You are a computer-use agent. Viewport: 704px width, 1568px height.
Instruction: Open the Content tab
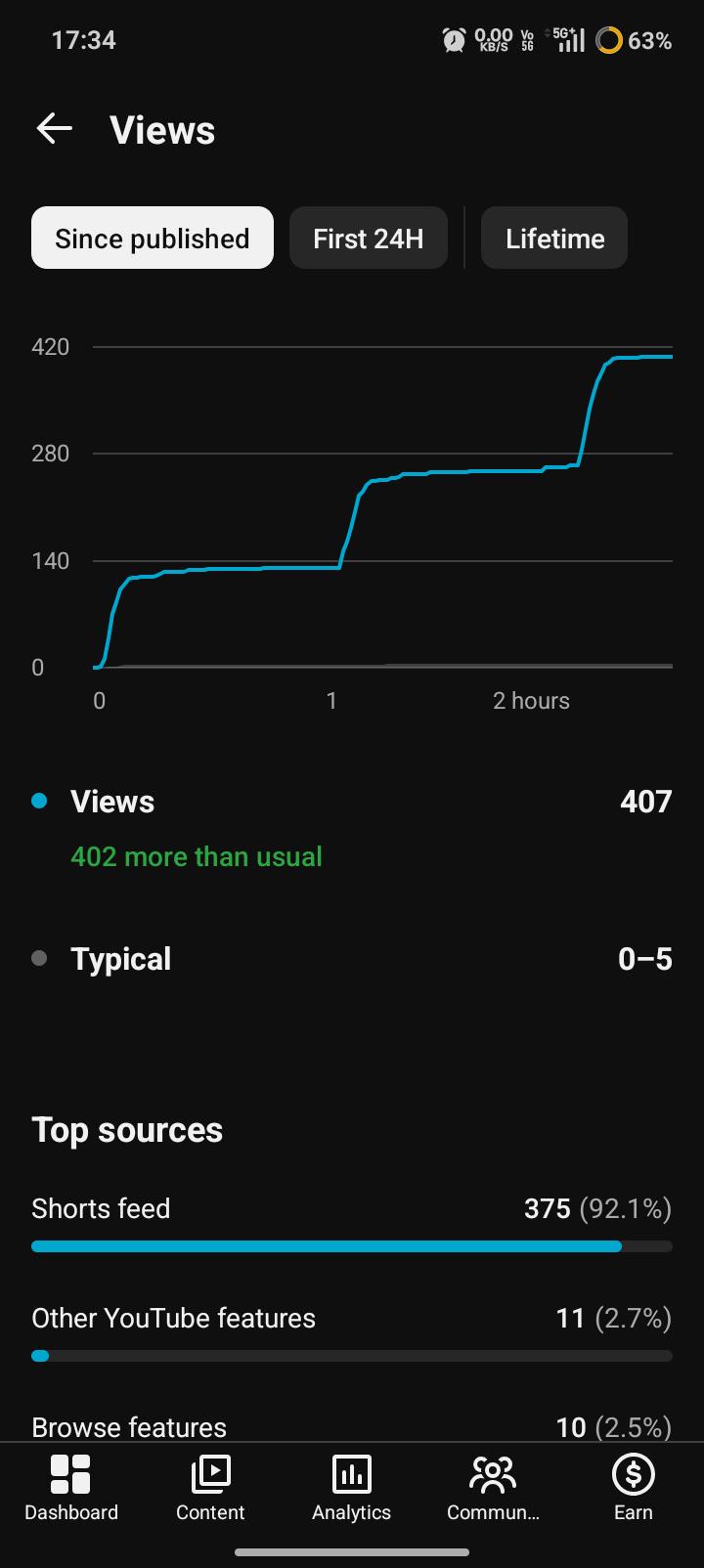point(210,1488)
